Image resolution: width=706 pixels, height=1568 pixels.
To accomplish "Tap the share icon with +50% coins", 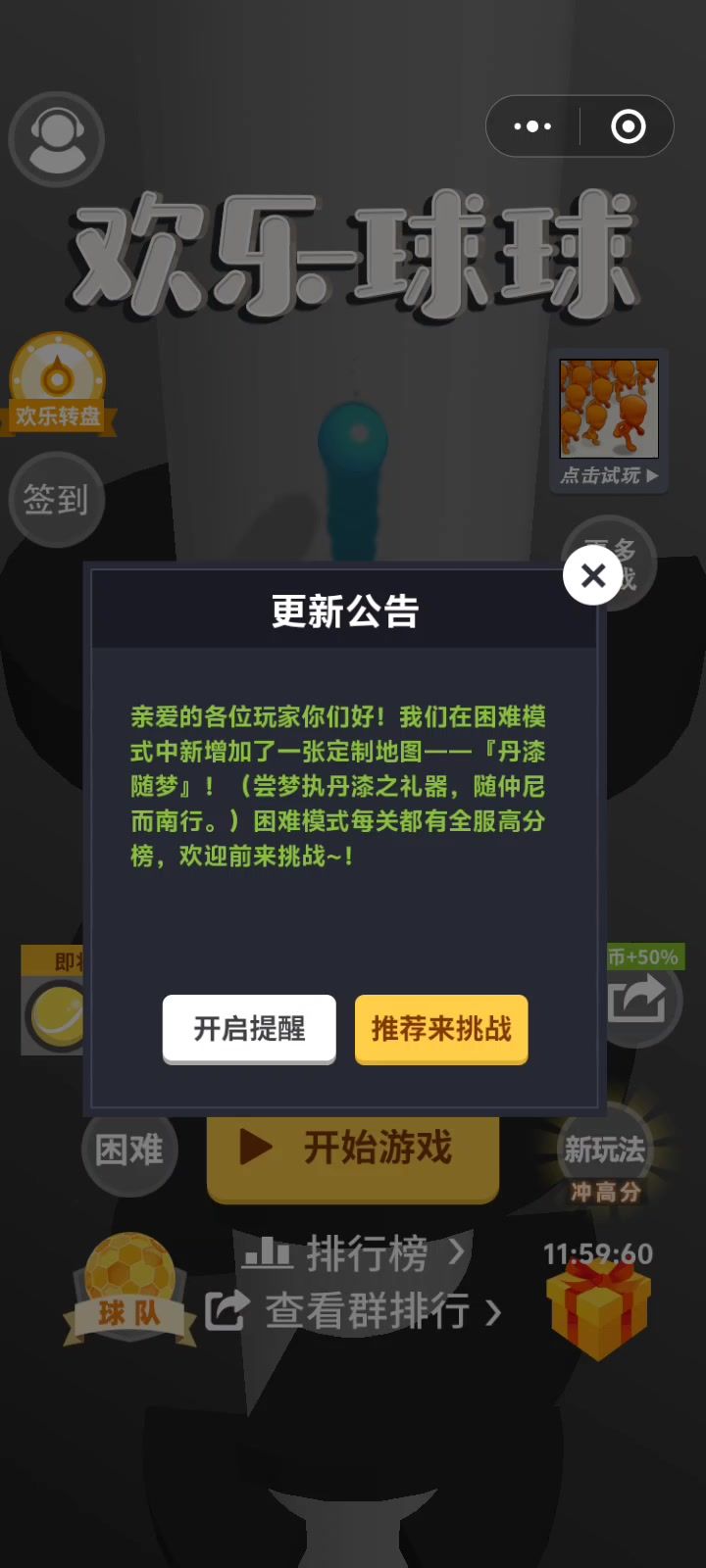I will [x=639, y=1002].
